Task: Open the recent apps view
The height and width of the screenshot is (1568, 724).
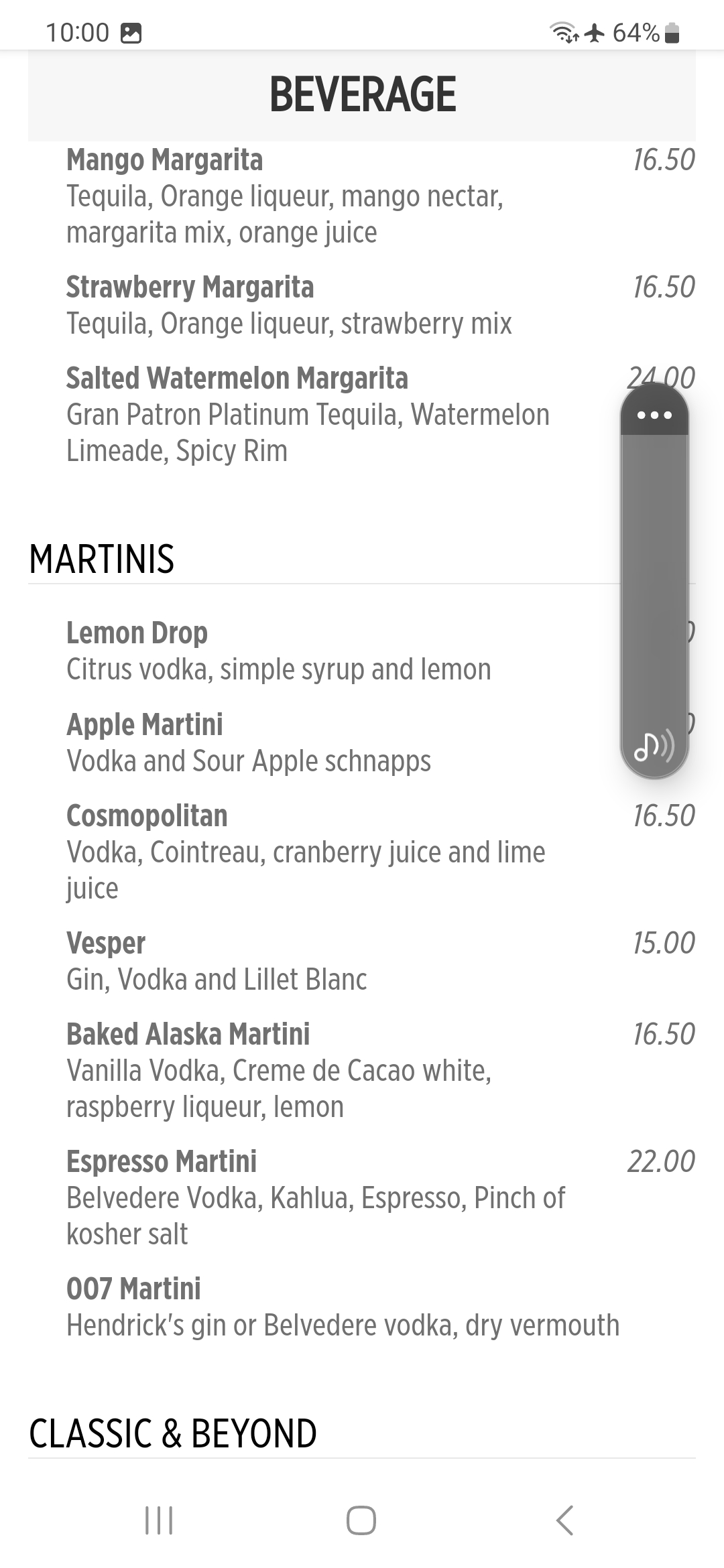Action: tap(159, 1520)
